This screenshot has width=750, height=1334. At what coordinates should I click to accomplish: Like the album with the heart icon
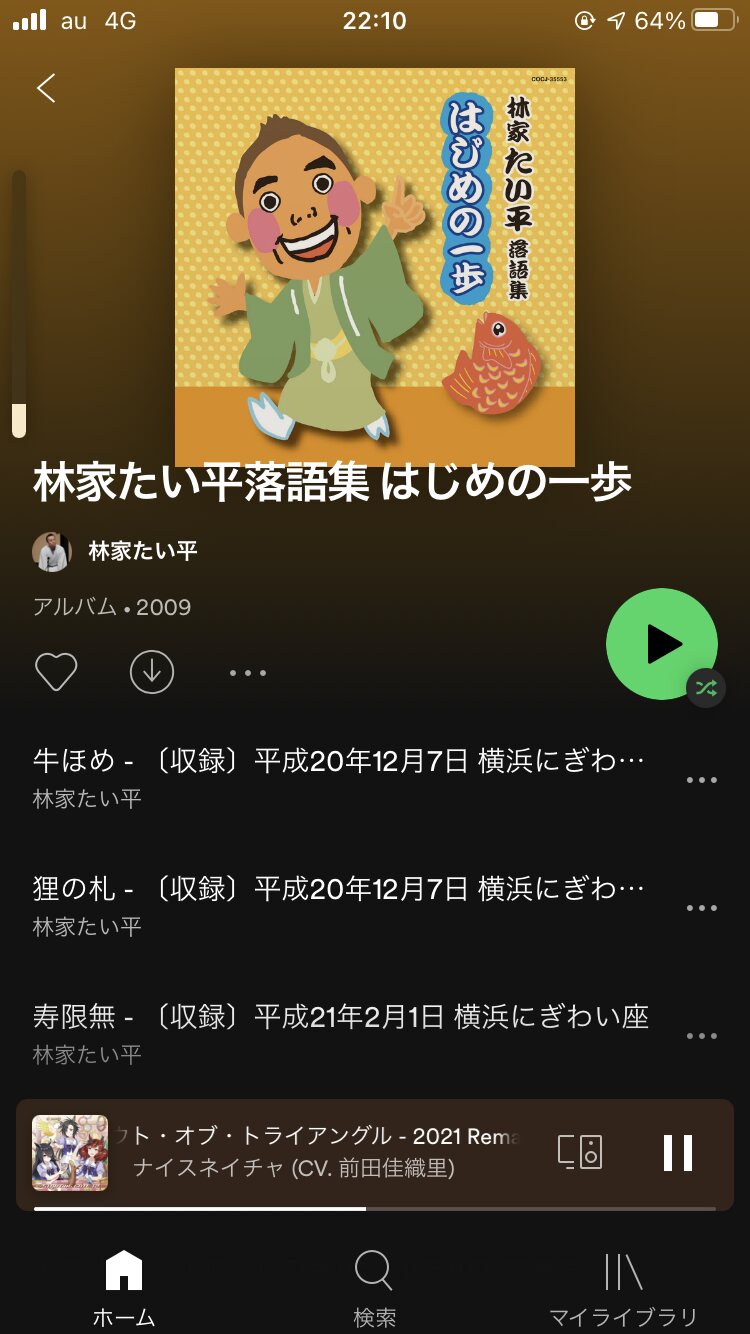tap(56, 672)
